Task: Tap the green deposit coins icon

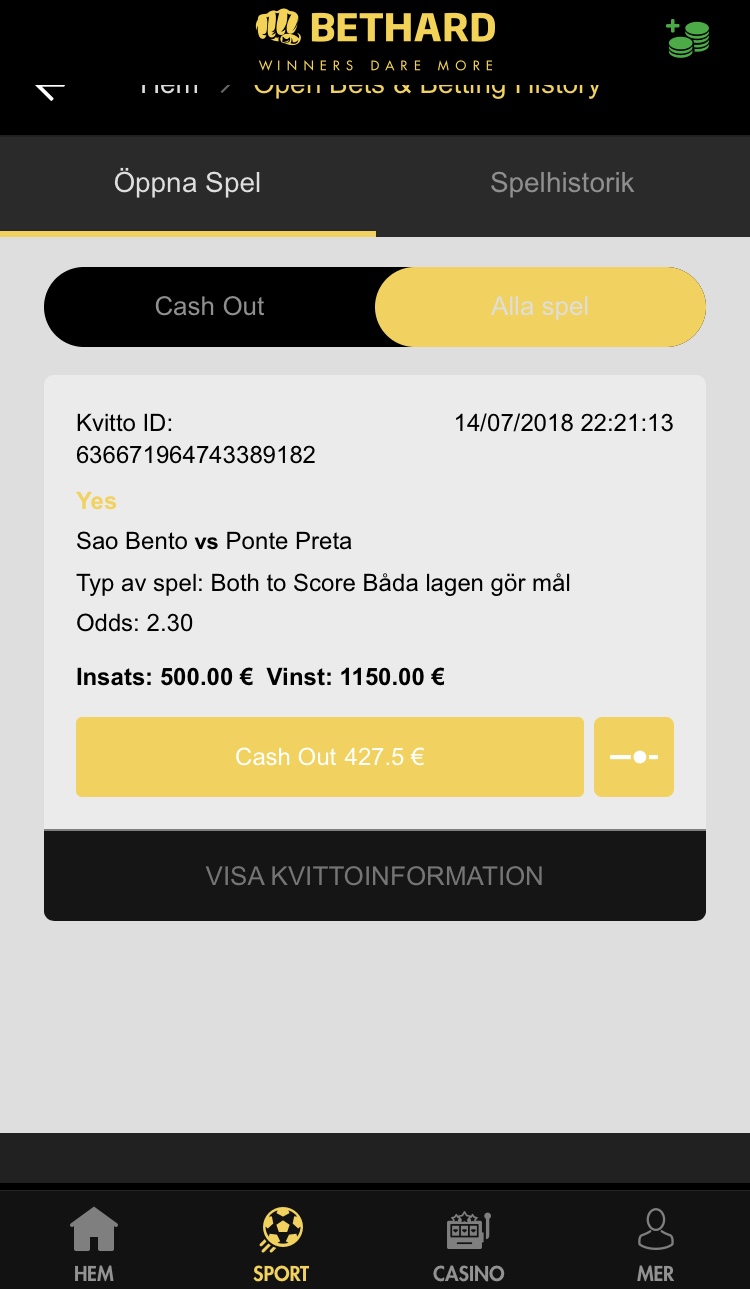Action: click(688, 38)
